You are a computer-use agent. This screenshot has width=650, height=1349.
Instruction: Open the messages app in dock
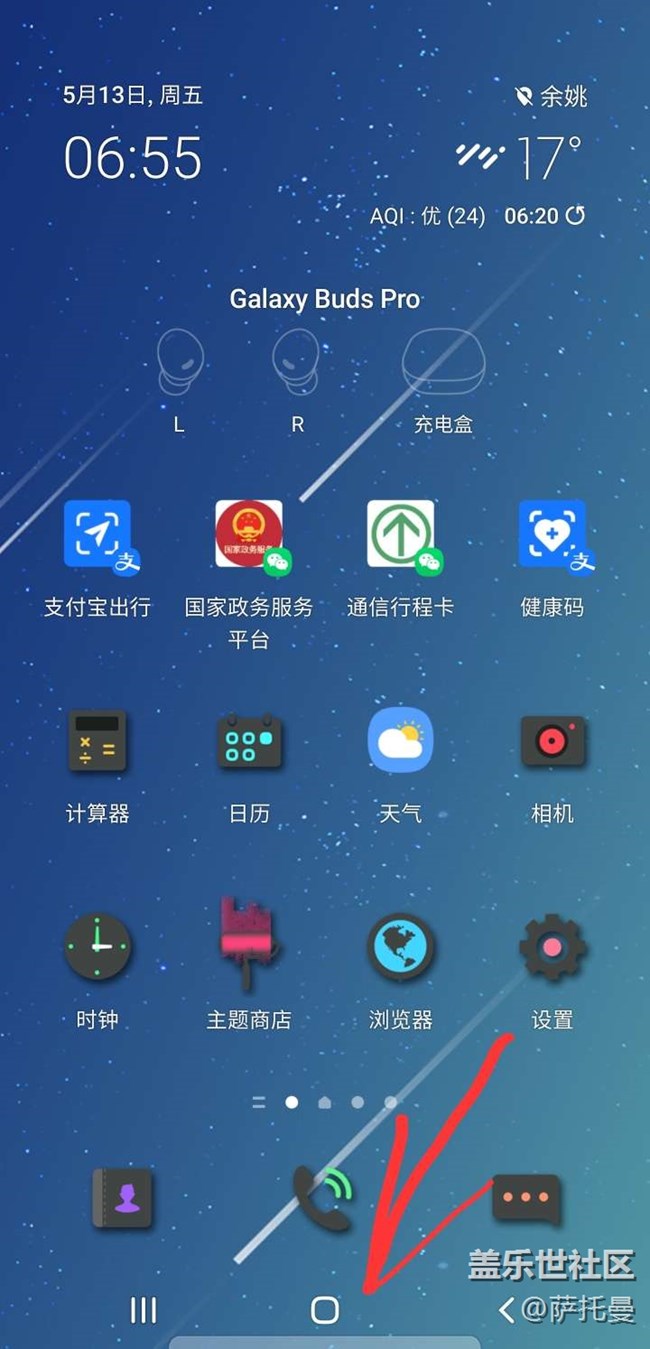coord(527,1197)
